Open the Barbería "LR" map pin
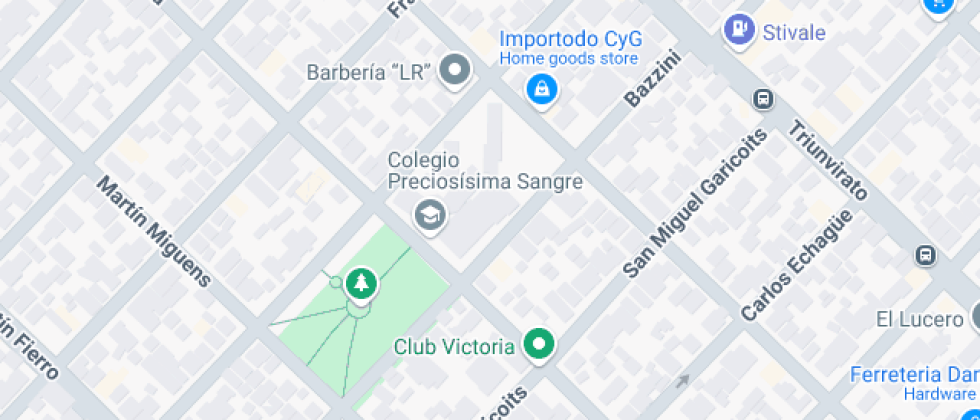 click(456, 70)
